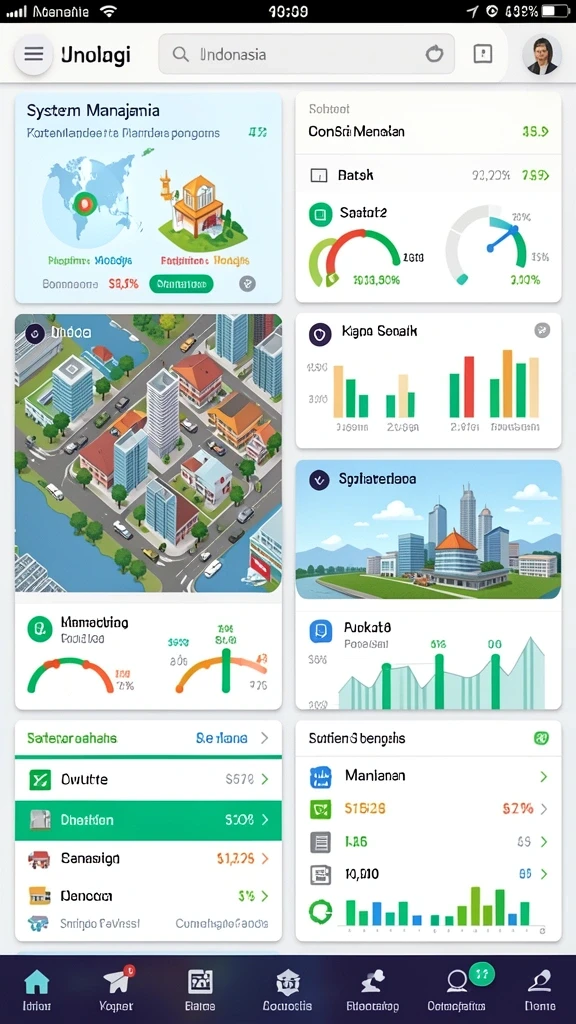Open the bottom tab with green badge

tap(456, 989)
